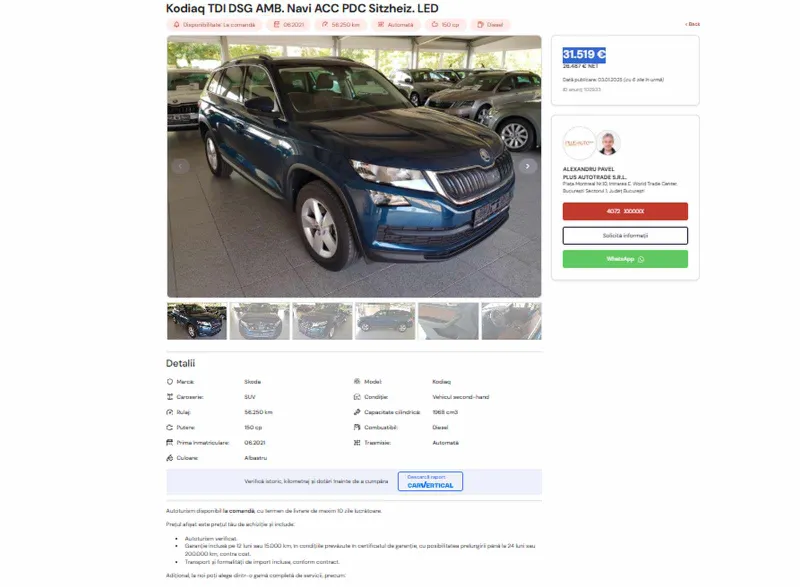The image size is (800, 587).
Task: Show the previous car photo
Action: (181, 166)
